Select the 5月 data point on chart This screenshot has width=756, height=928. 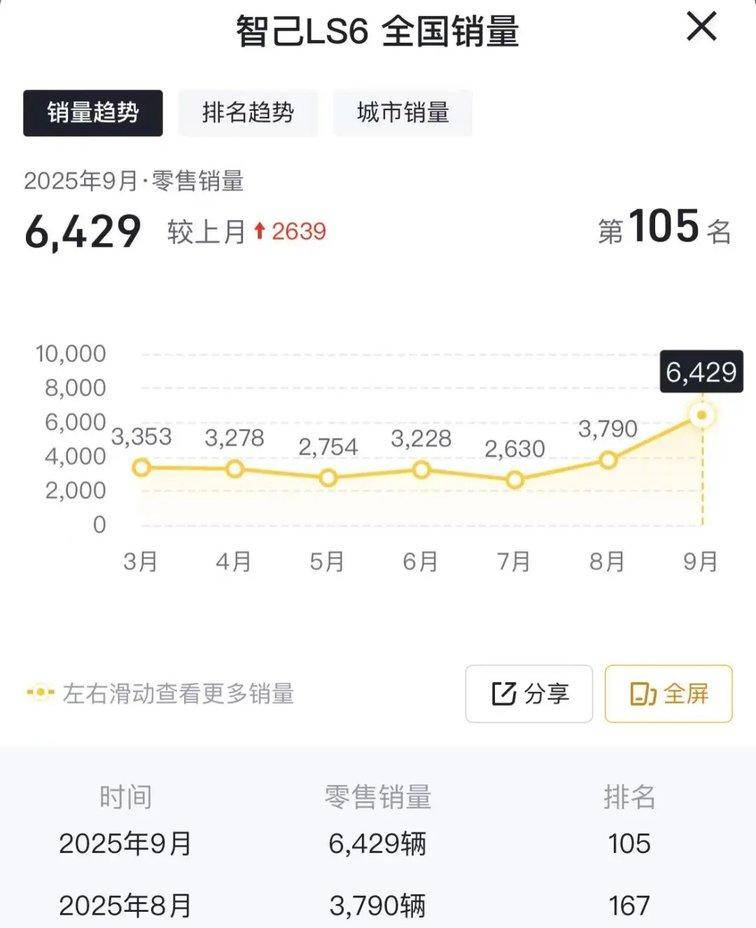[328, 478]
